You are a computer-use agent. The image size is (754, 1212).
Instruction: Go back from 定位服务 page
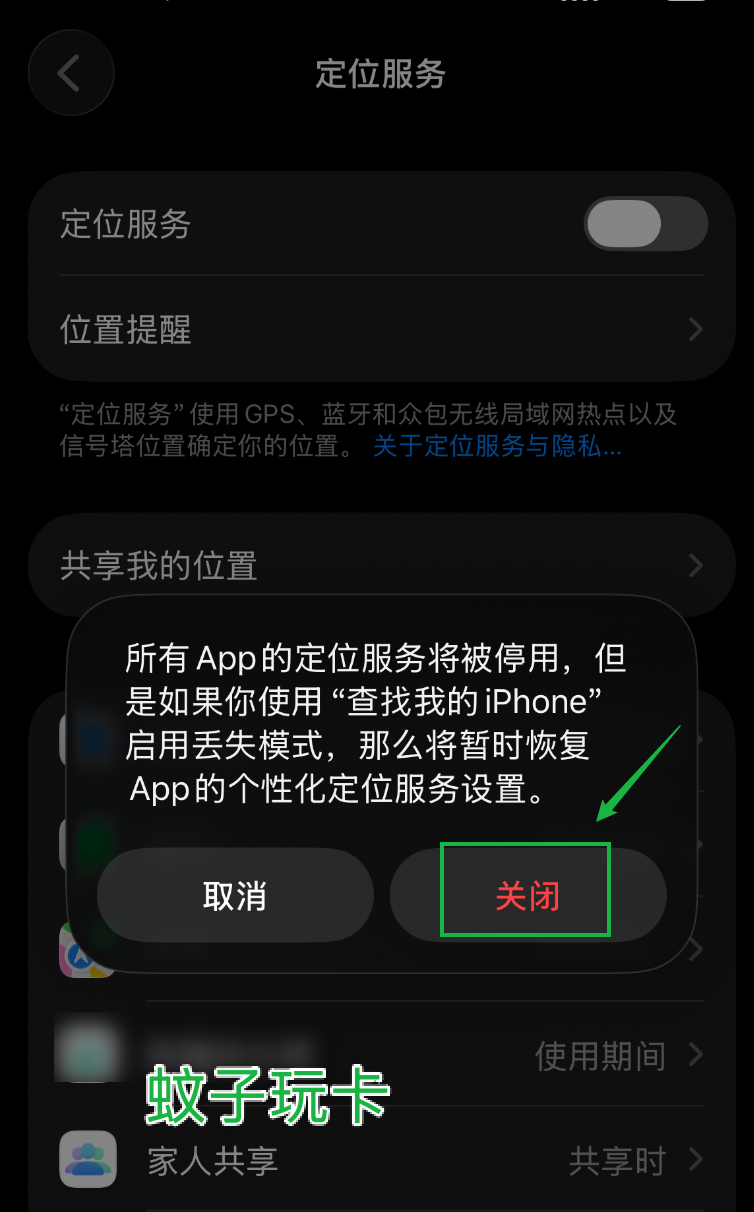pyautogui.click(x=70, y=74)
